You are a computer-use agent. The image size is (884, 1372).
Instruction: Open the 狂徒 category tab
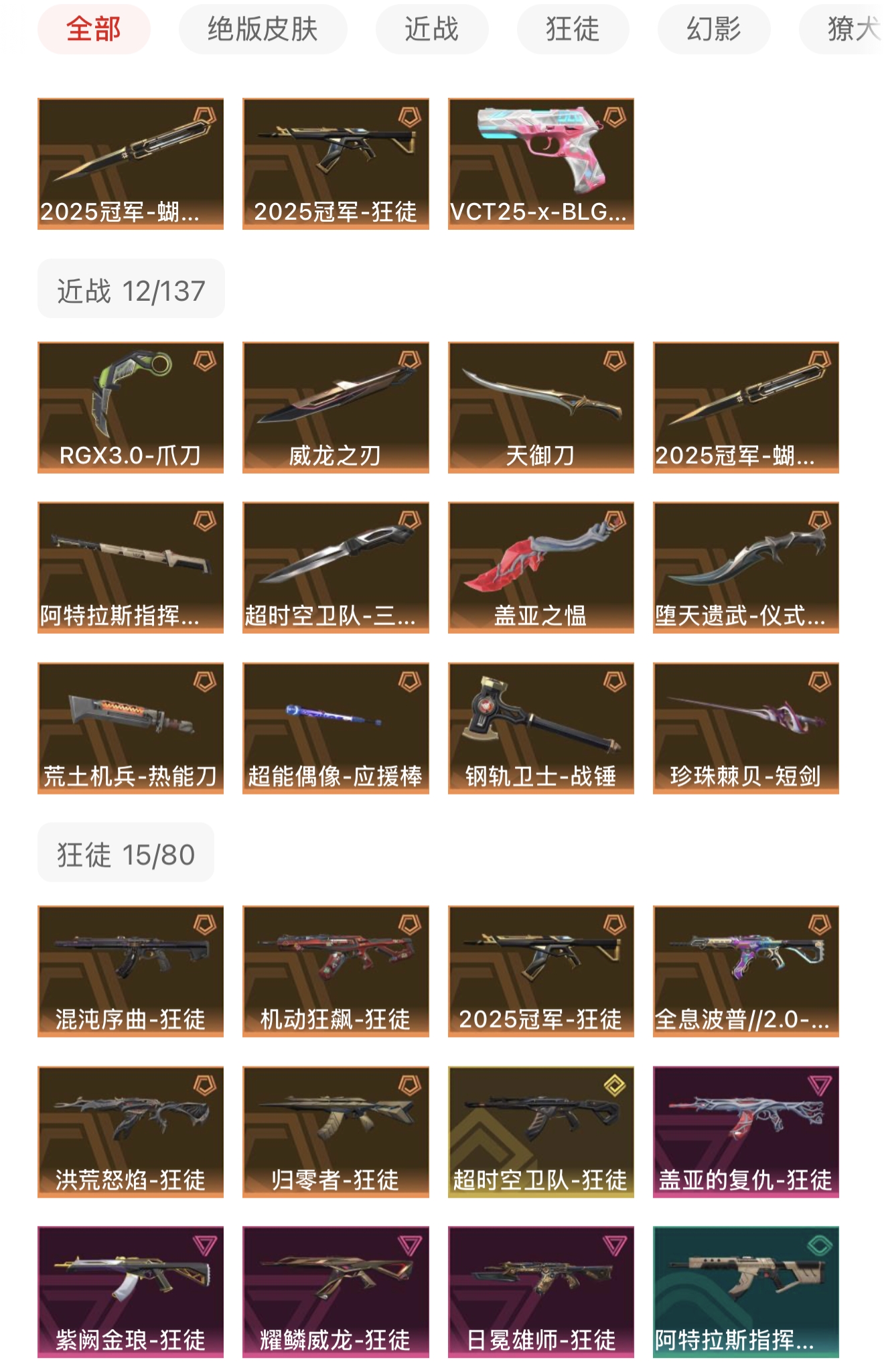(573, 29)
